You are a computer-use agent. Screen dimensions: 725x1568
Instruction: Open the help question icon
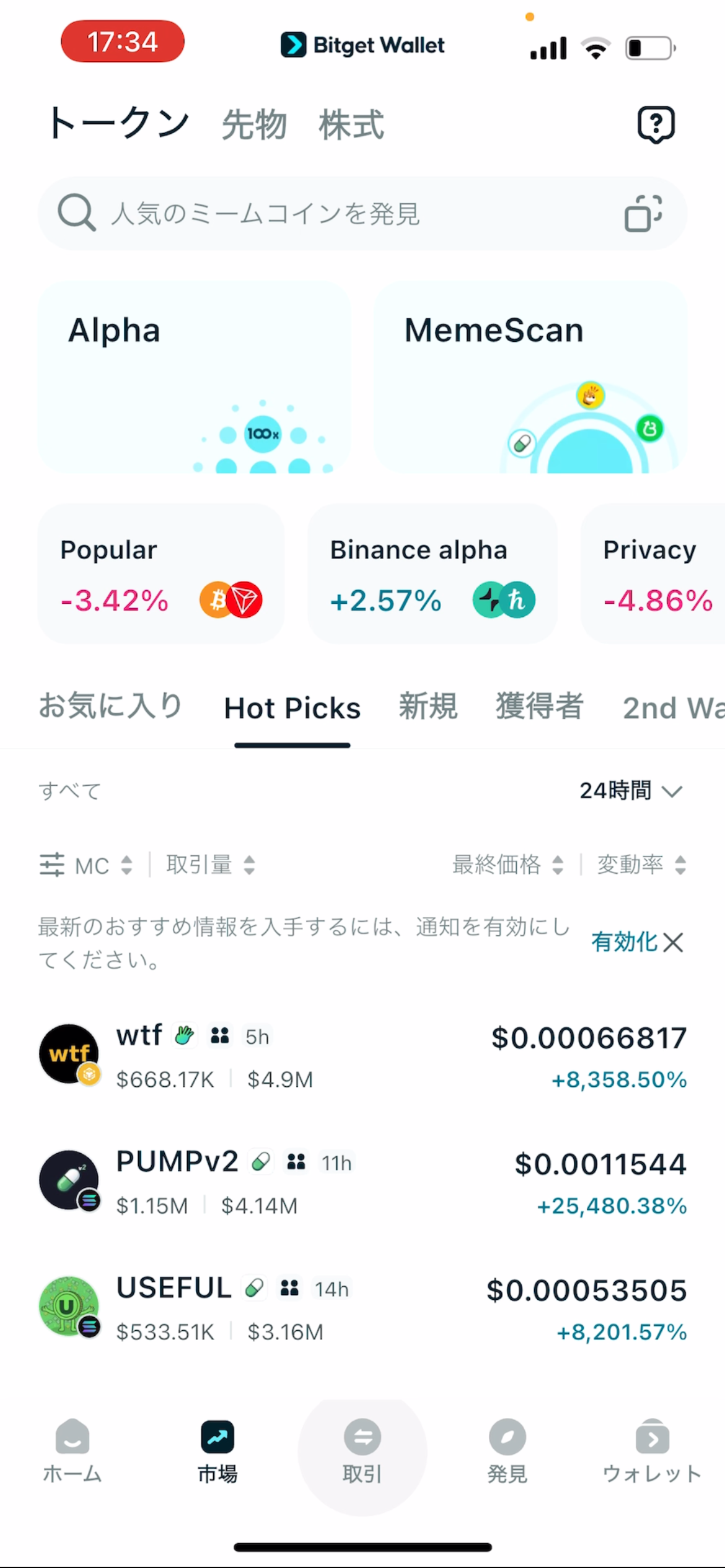pyautogui.click(x=656, y=124)
